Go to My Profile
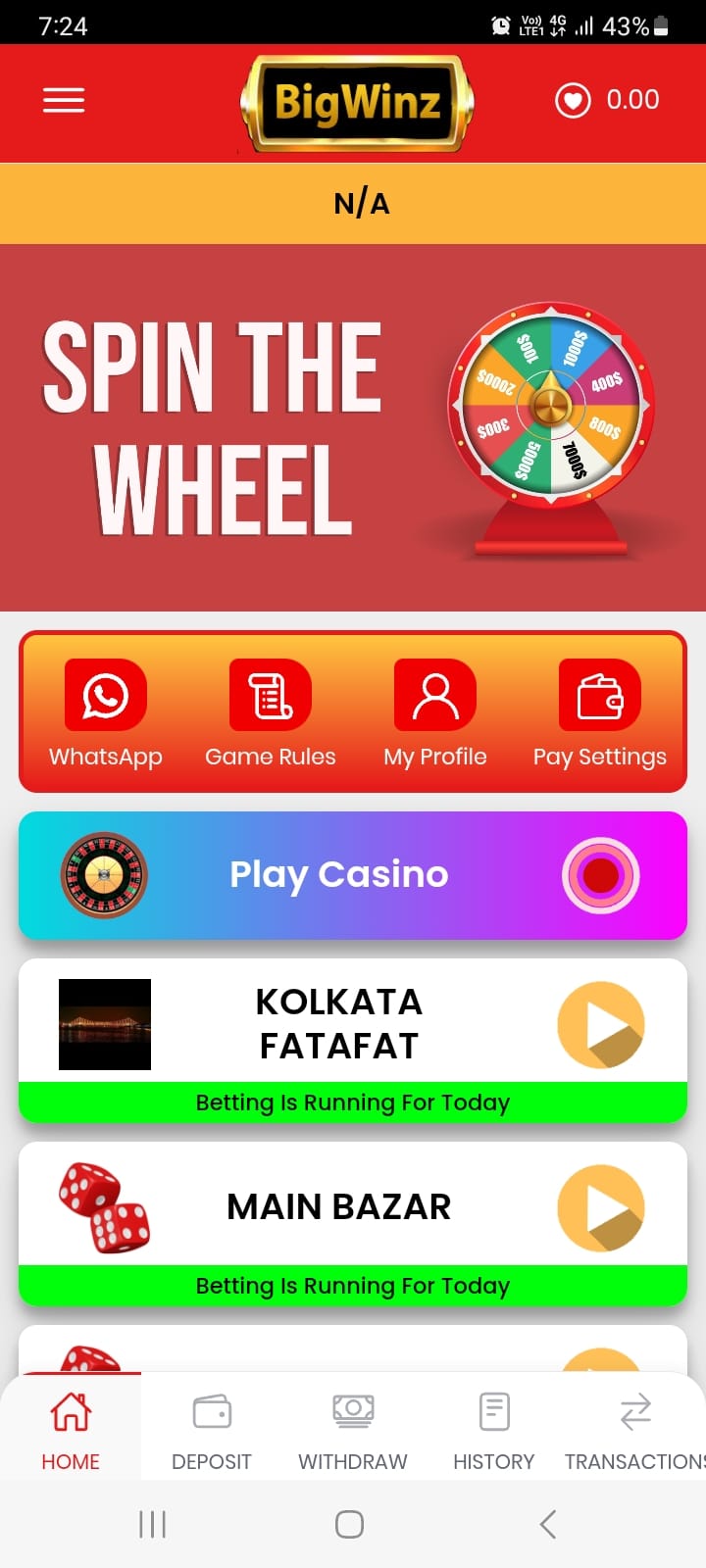Image resolution: width=706 pixels, height=1568 pixels. coord(435,712)
